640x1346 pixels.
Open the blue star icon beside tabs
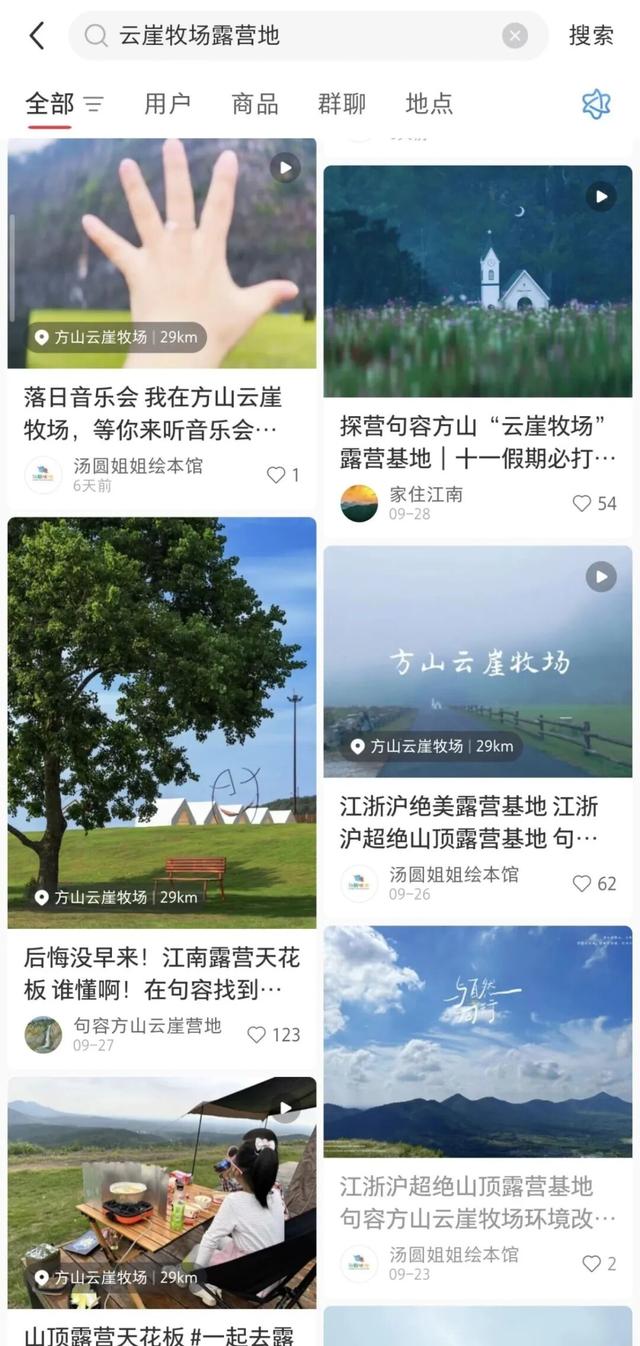[x=596, y=103]
